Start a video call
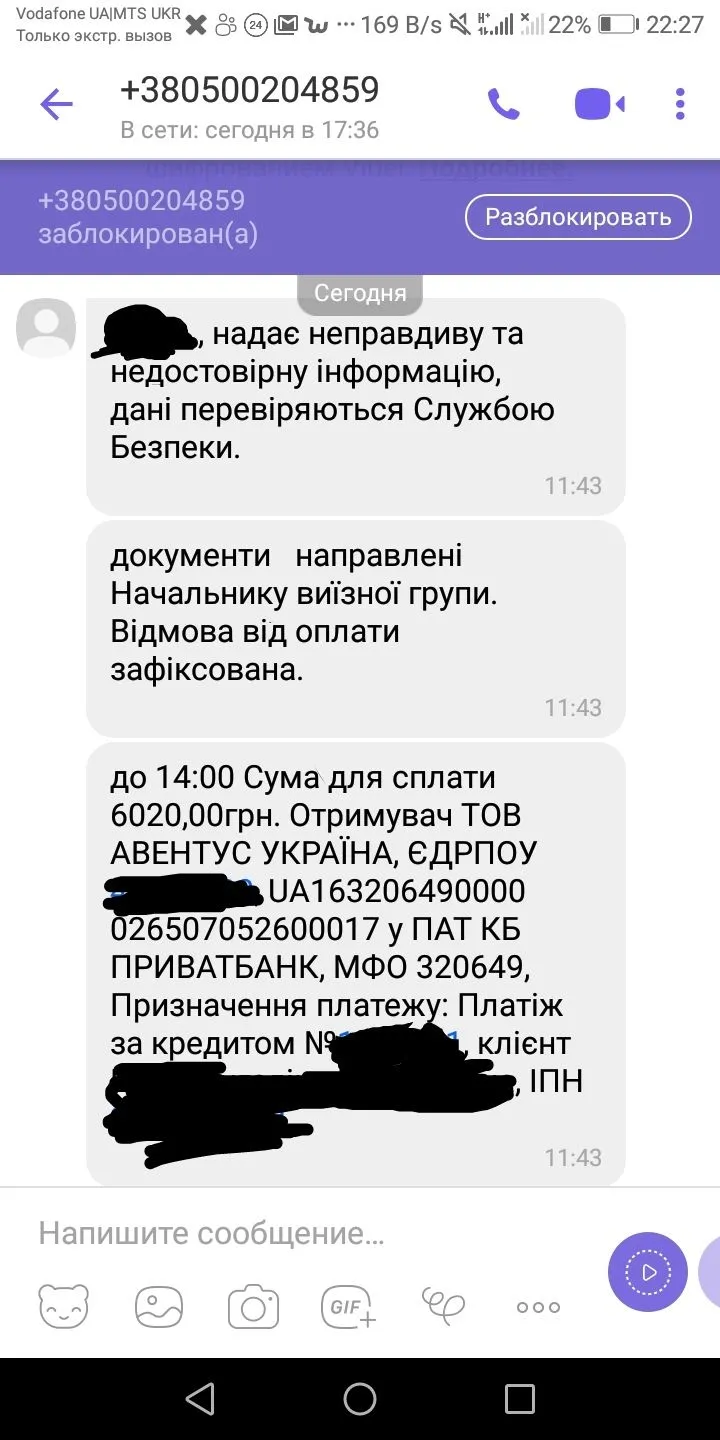This screenshot has height=1440, width=720. point(599,104)
